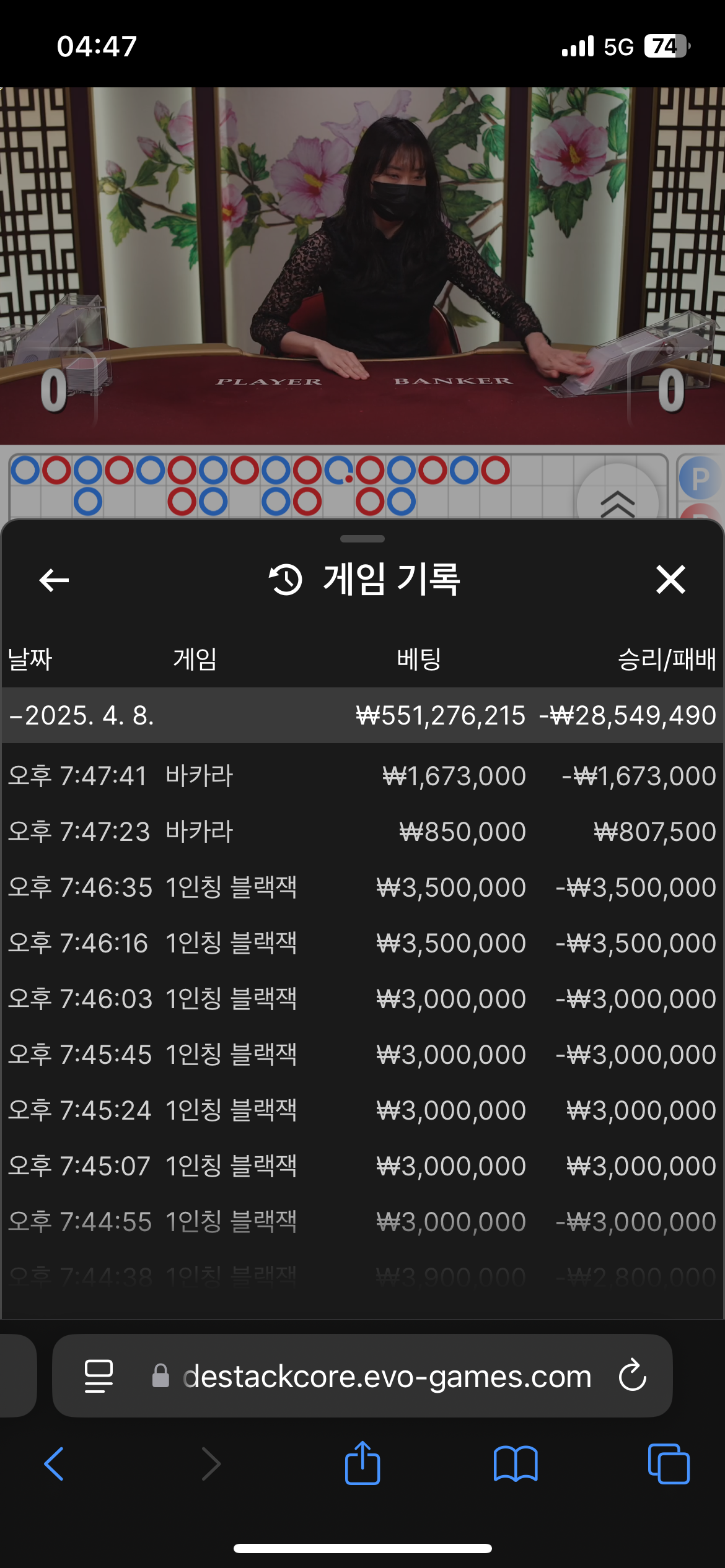Open the 오후 7:45:24 블랙잭 record
The width and height of the screenshot is (725, 1568).
362,1110
